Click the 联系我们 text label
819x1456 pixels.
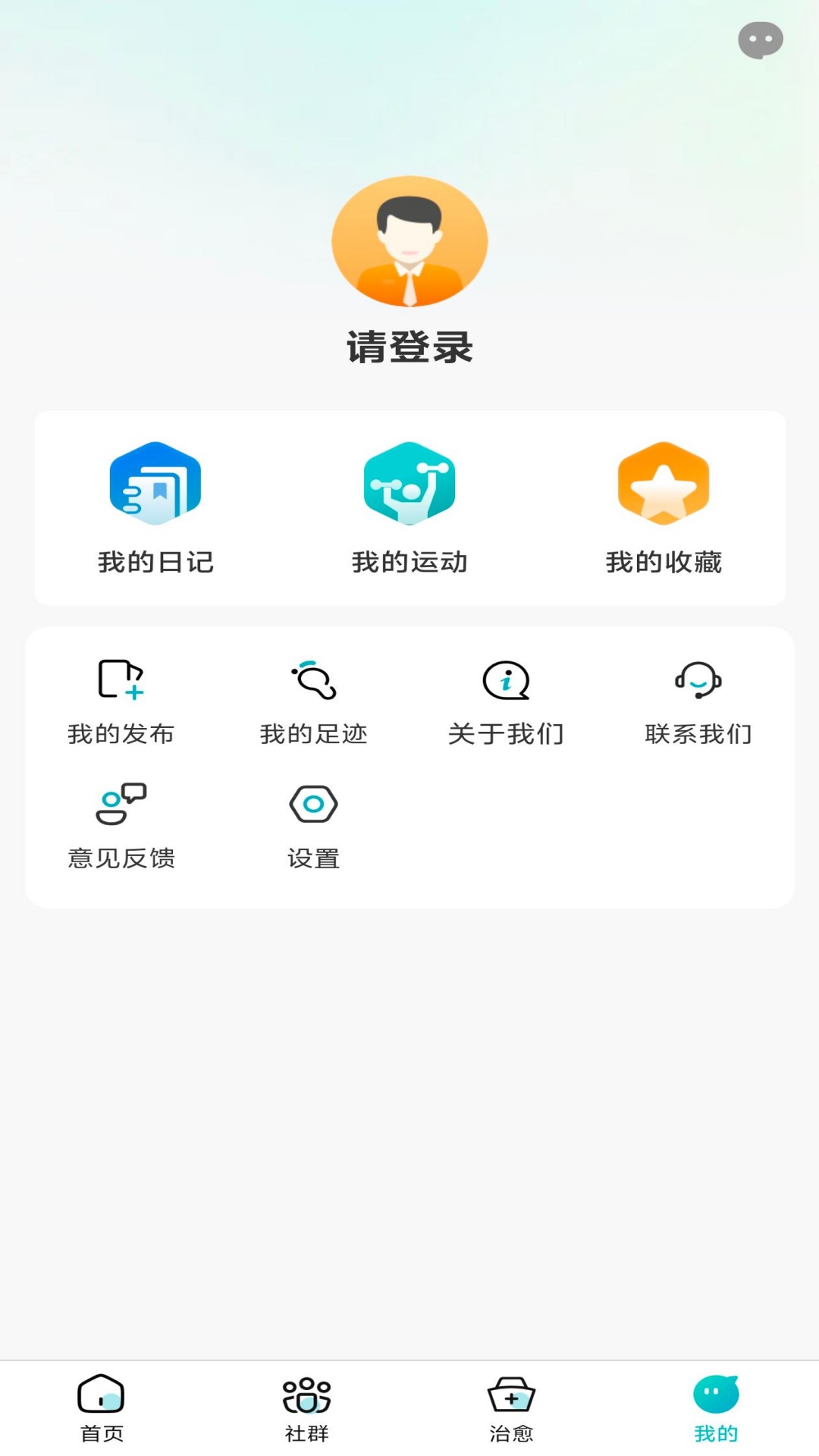pyautogui.click(x=698, y=734)
